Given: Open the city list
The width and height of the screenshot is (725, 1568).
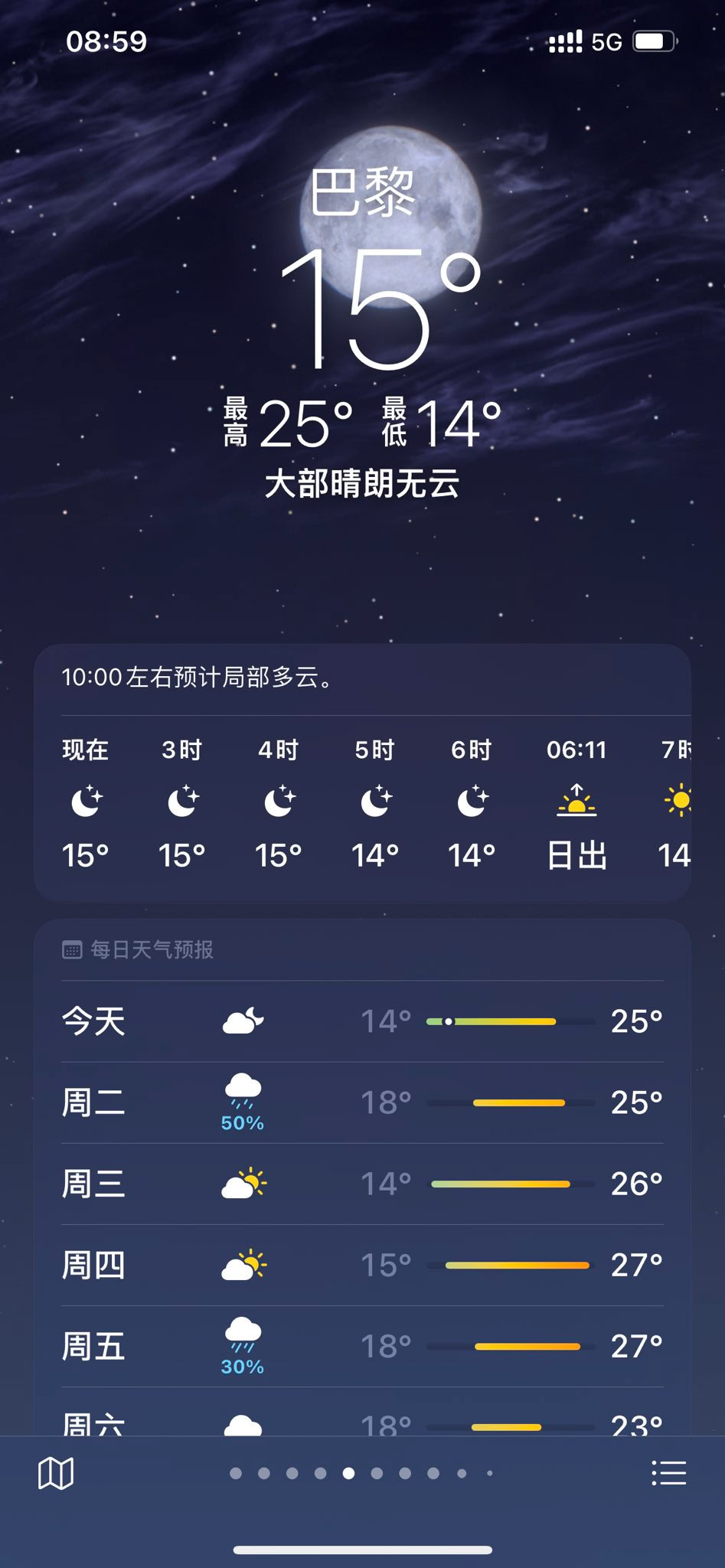Looking at the screenshot, I should pos(668,1472).
